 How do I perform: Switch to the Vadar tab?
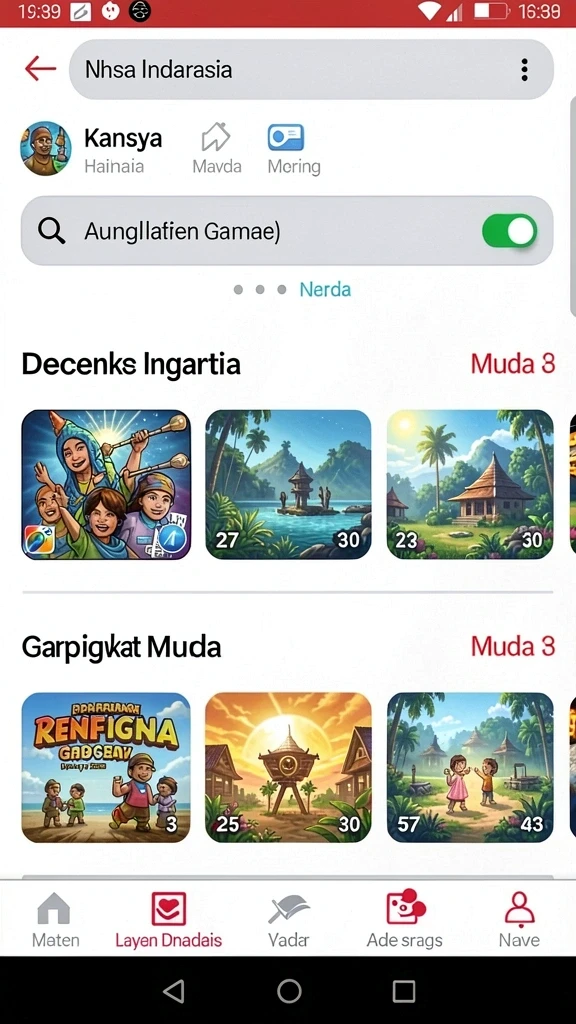click(289, 921)
